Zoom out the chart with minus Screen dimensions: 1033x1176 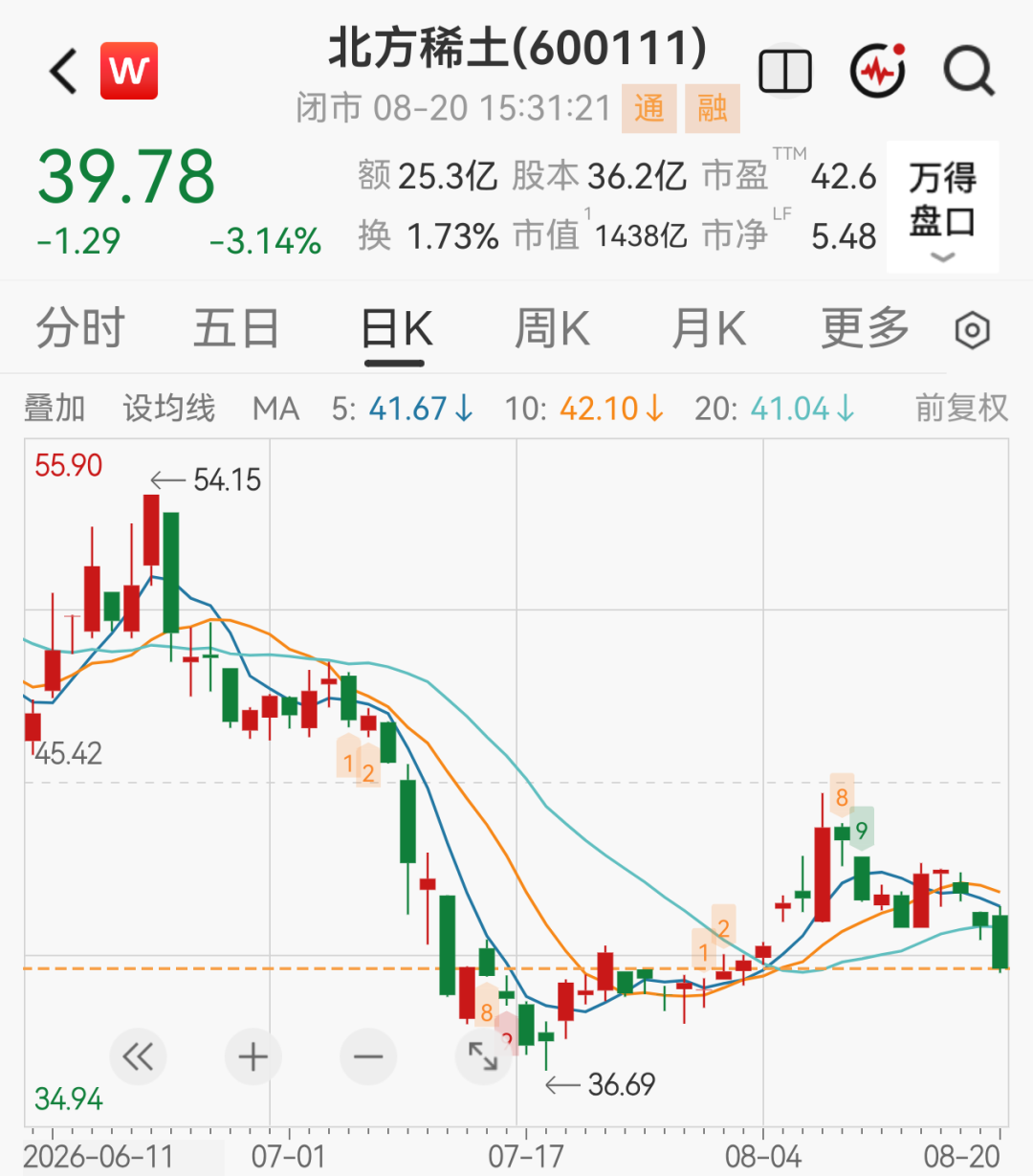368,1057
